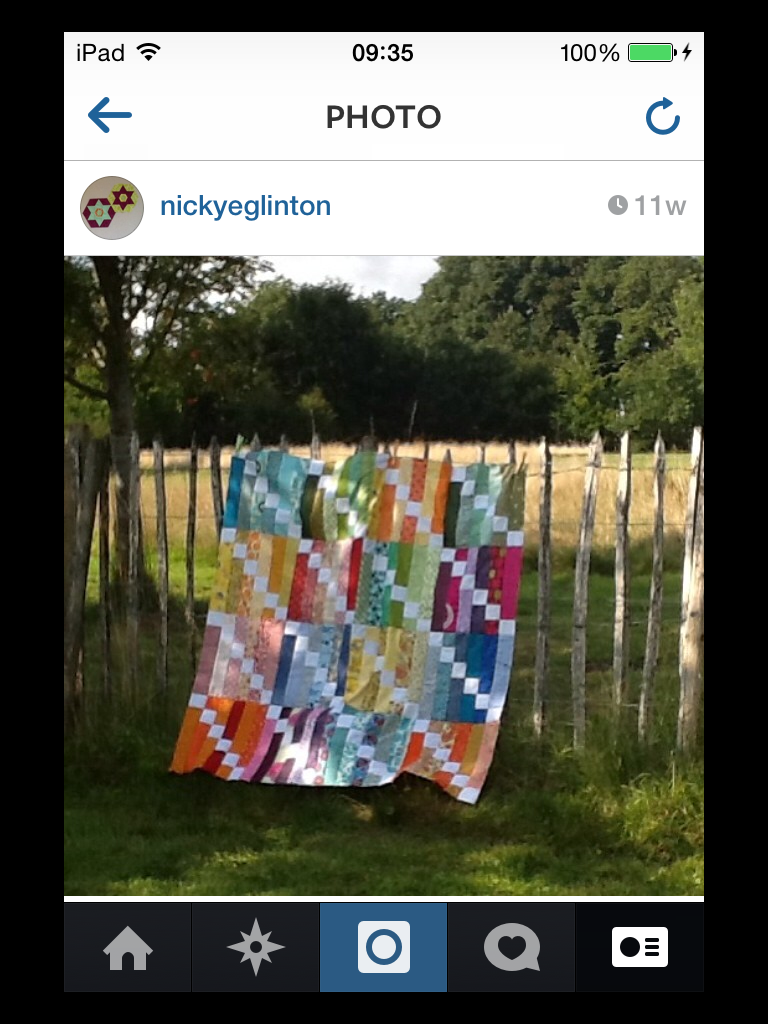Switch to the Explore tab
768x1024 pixels.
[255, 947]
